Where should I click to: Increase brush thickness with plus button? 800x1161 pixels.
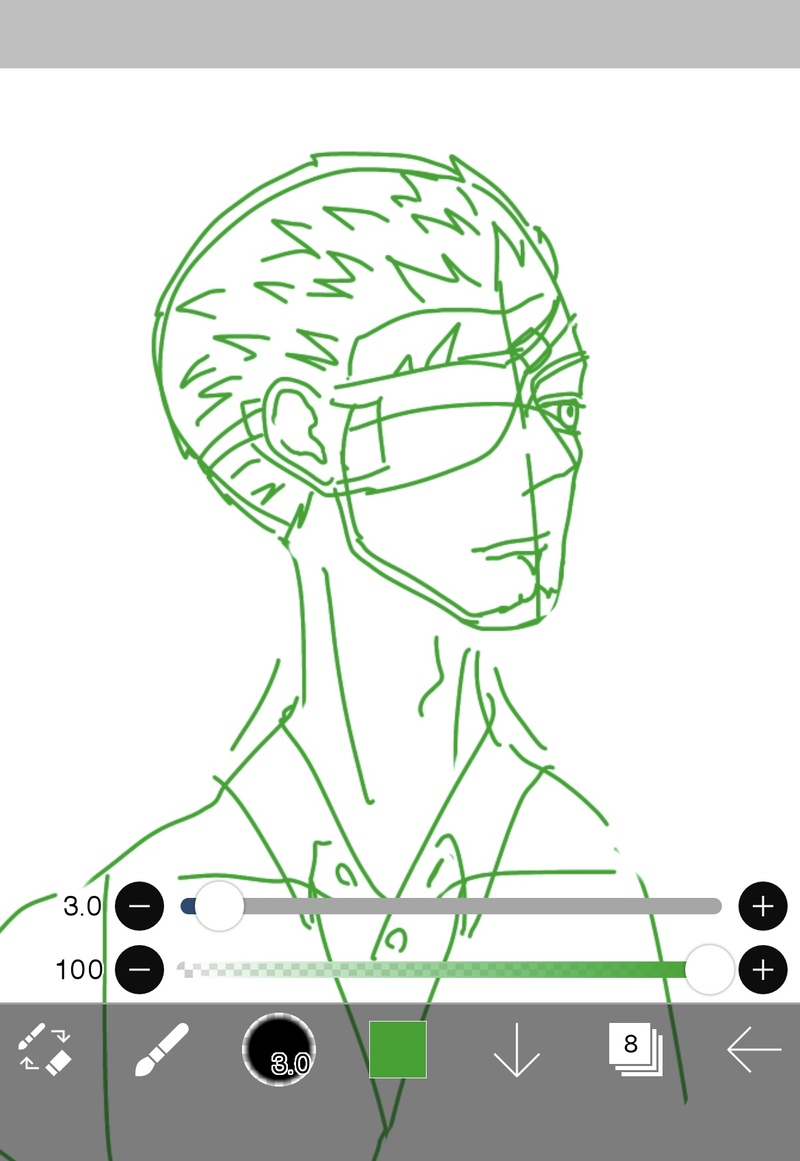coord(763,906)
